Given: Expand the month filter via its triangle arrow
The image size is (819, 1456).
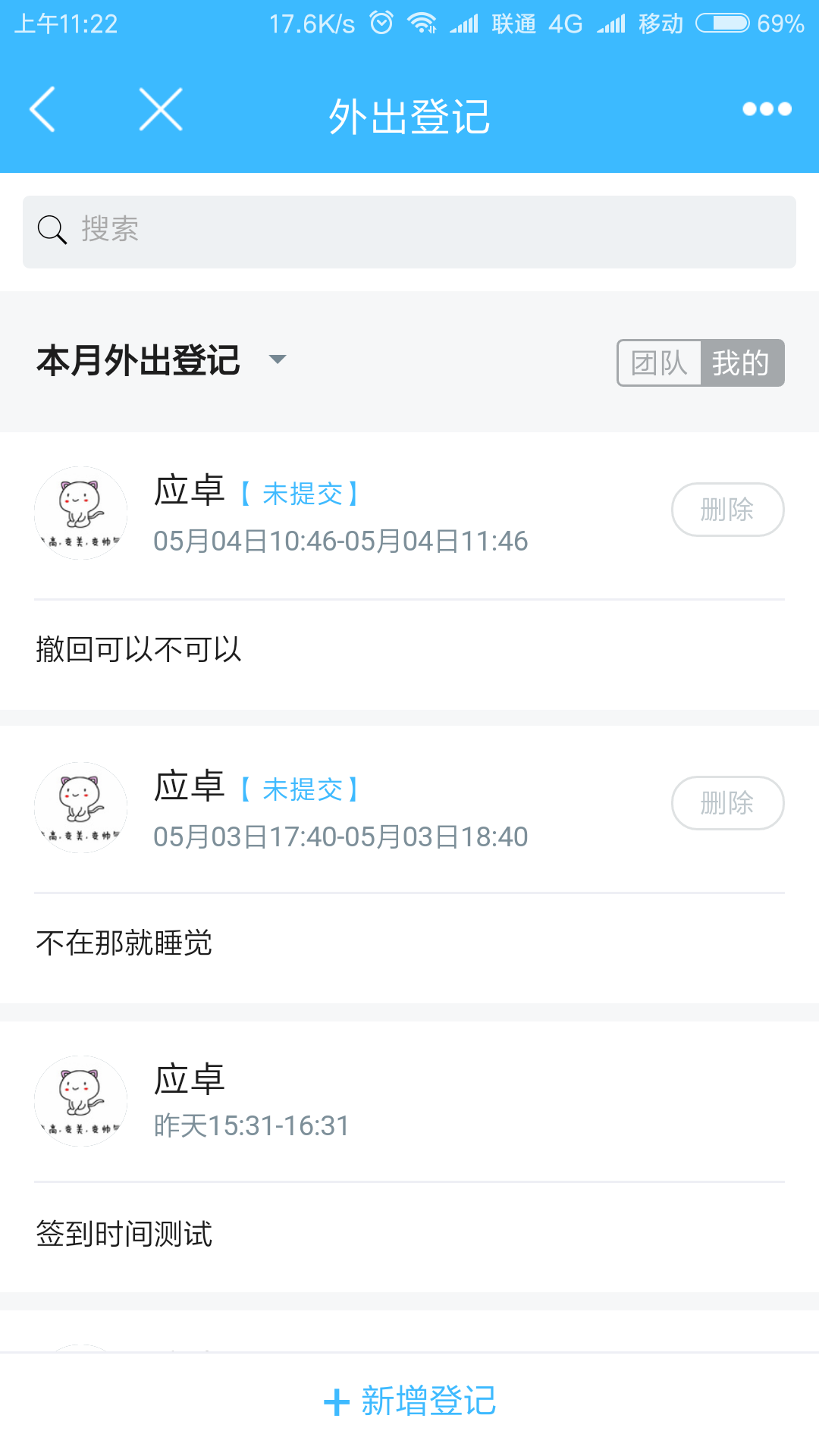Looking at the screenshot, I should click(x=278, y=362).
